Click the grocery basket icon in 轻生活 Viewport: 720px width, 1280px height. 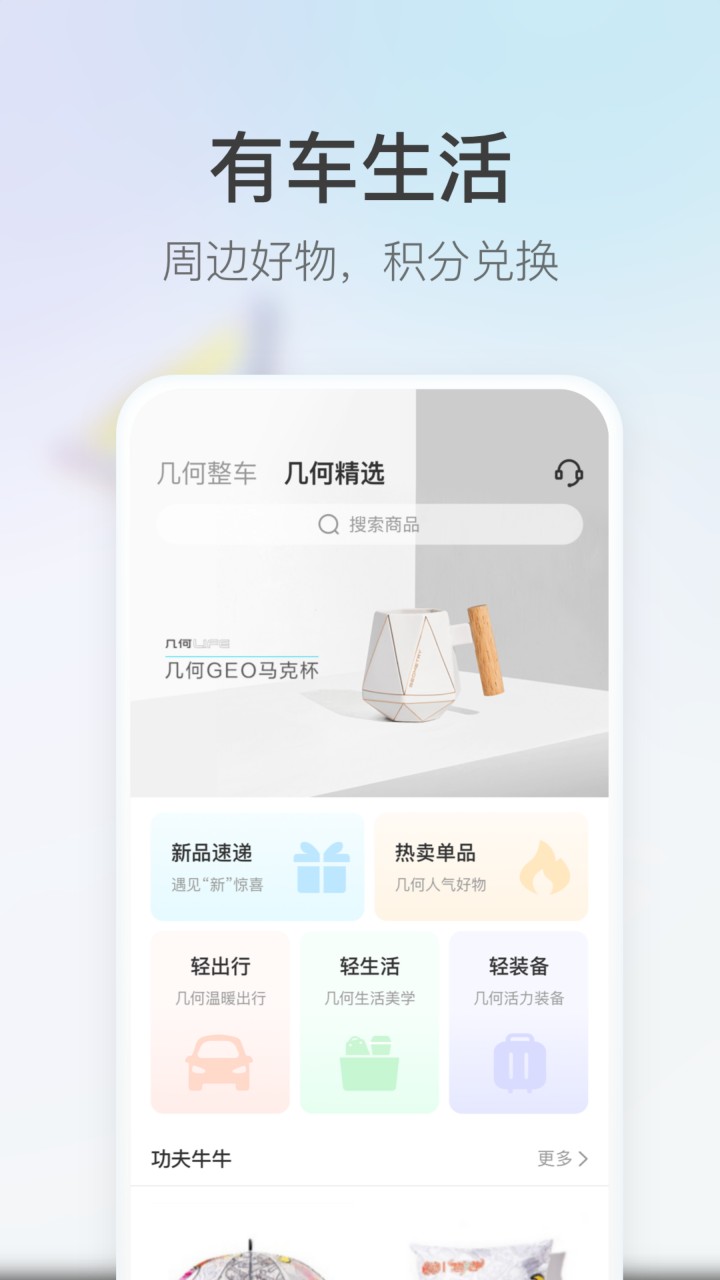click(x=369, y=1063)
